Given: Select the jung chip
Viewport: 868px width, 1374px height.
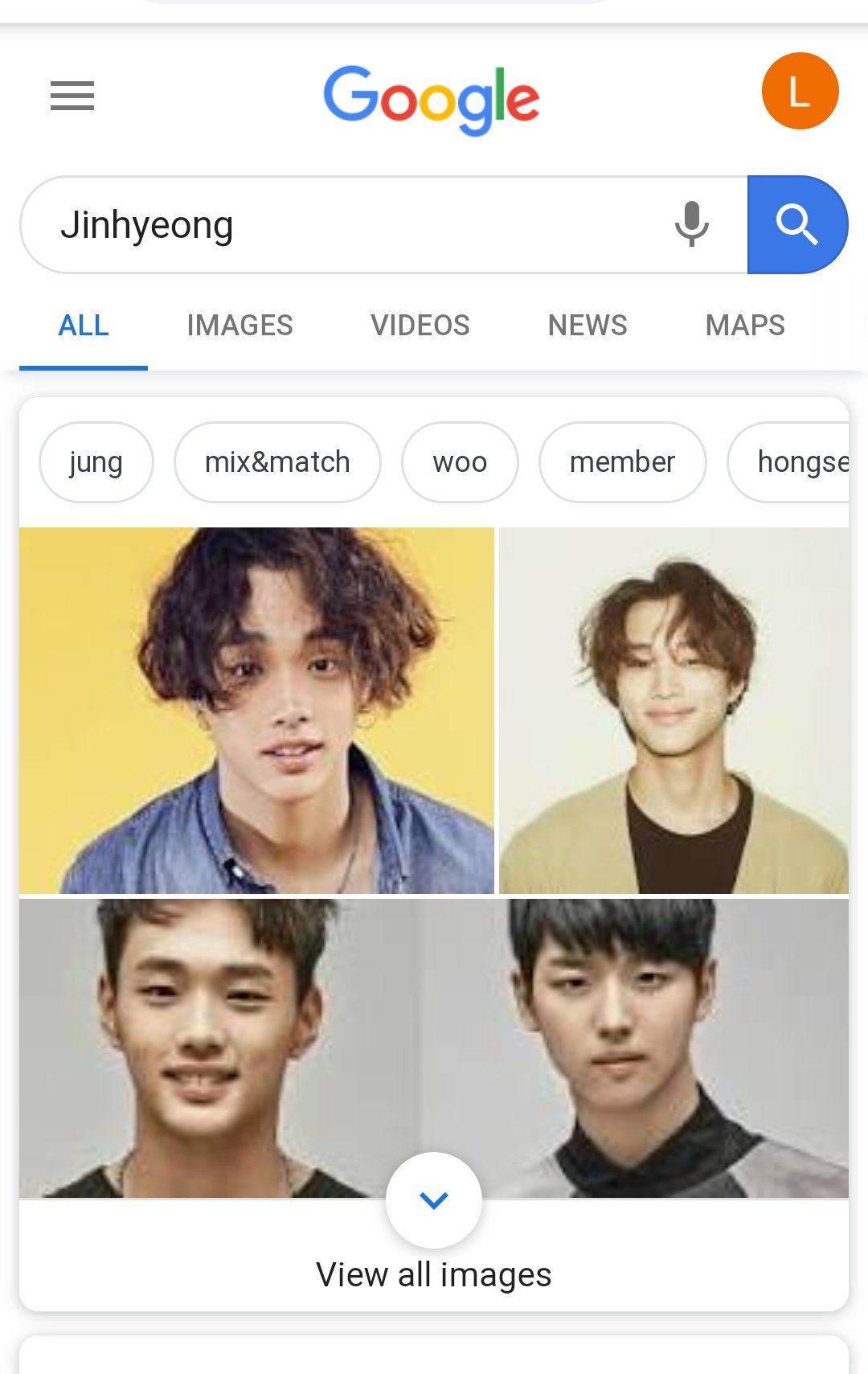Looking at the screenshot, I should [96, 462].
